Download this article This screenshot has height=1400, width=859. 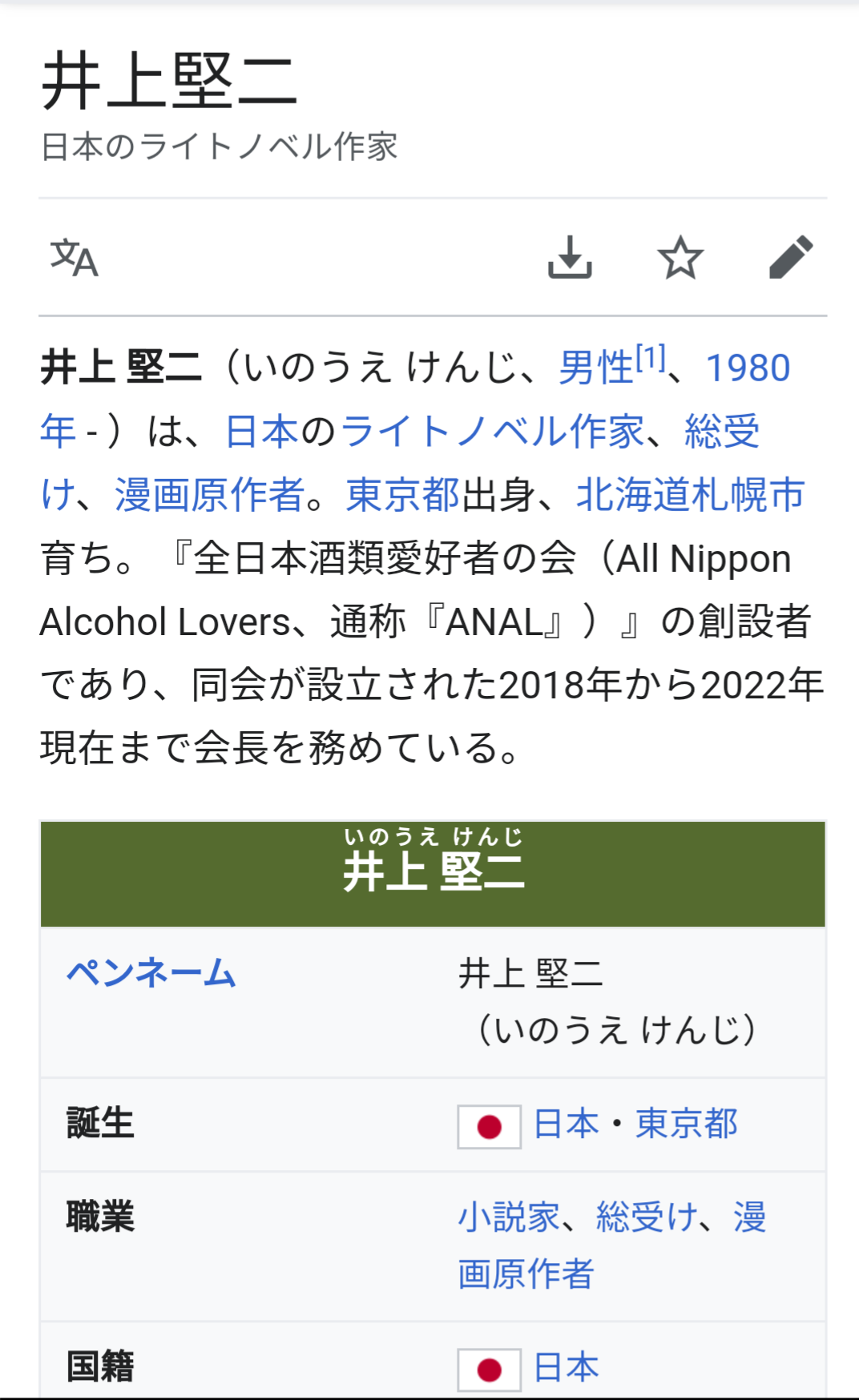point(570,257)
